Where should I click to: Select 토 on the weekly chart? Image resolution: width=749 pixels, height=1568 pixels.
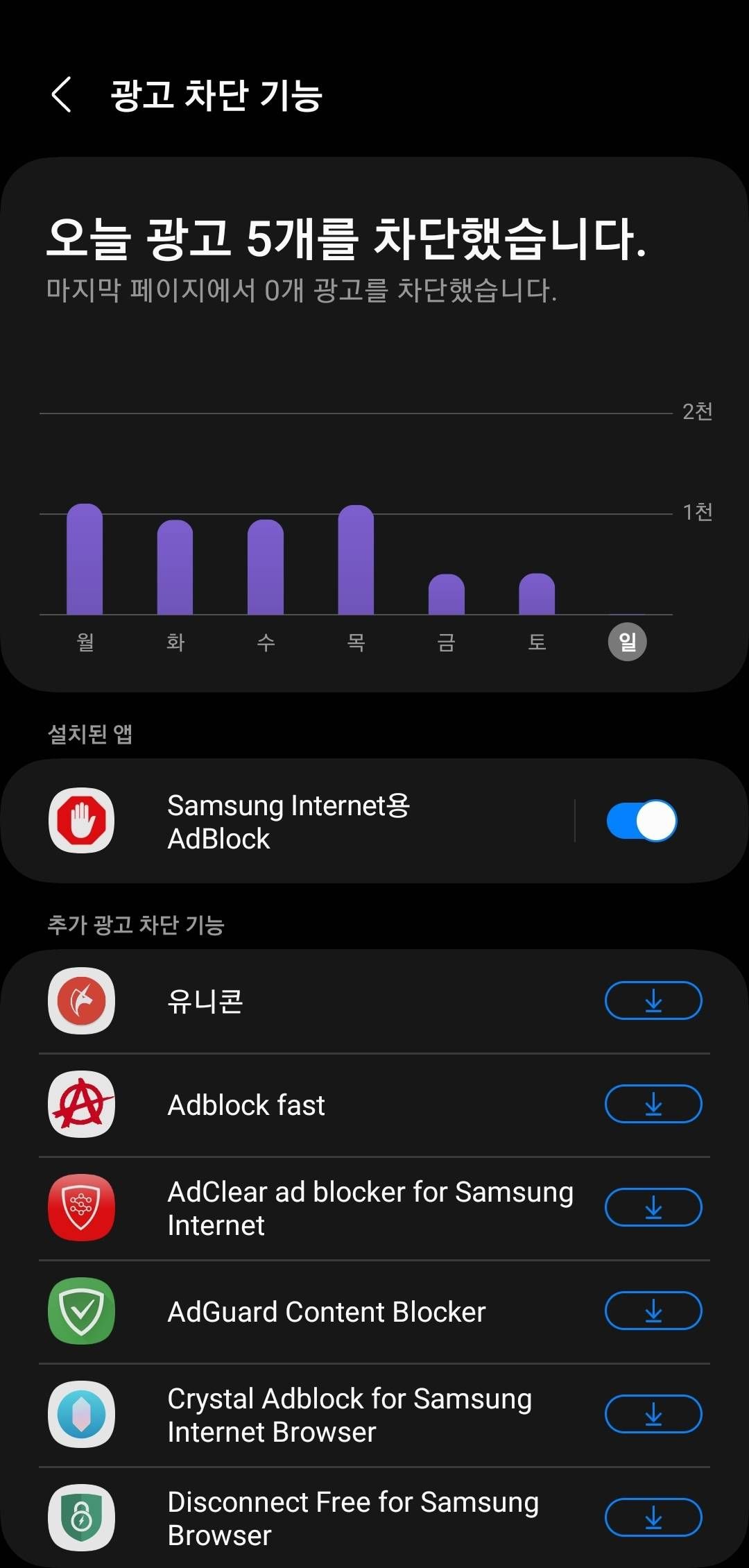point(537,642)
